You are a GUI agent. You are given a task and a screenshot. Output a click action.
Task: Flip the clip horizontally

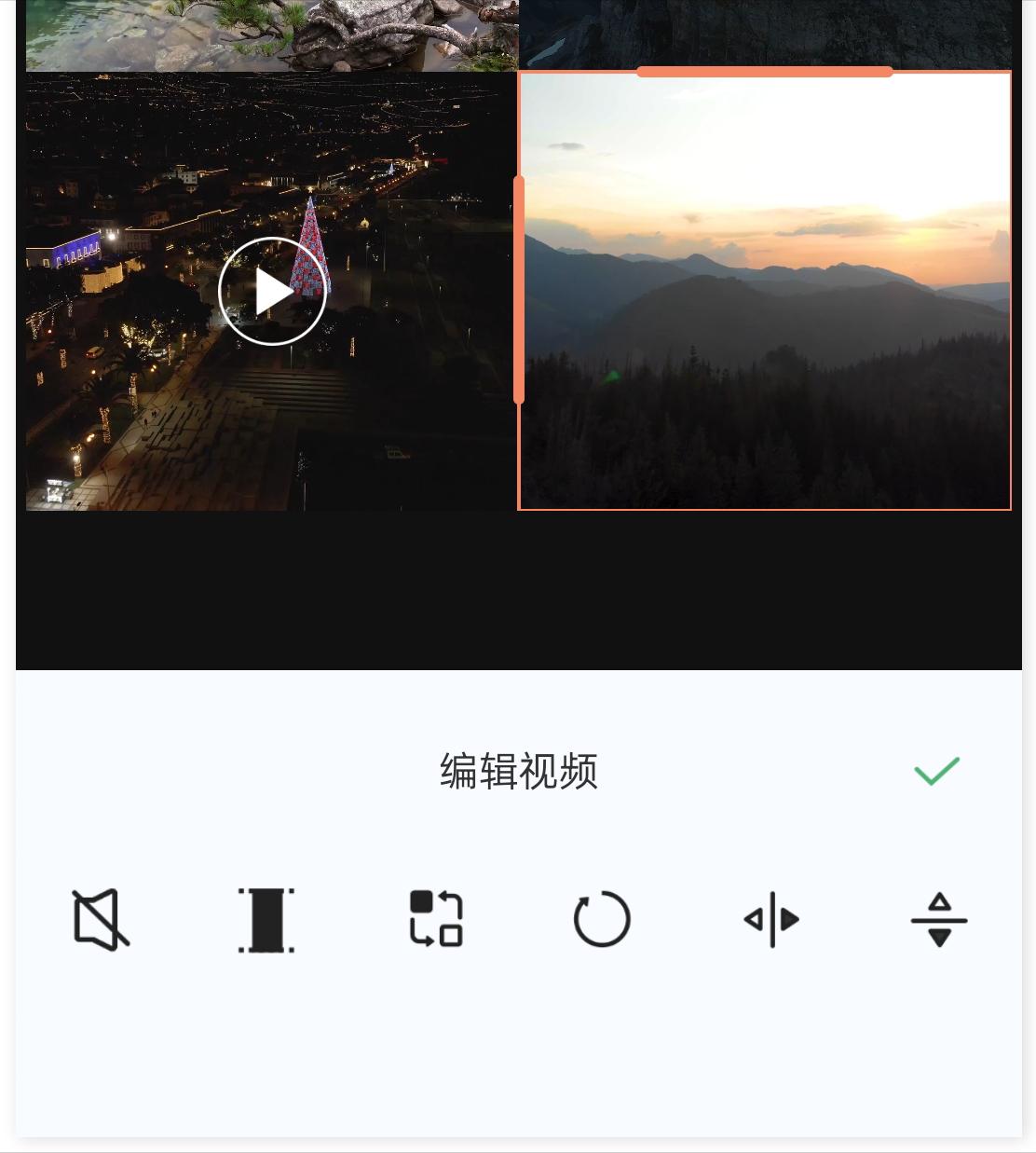pos(770,919)
